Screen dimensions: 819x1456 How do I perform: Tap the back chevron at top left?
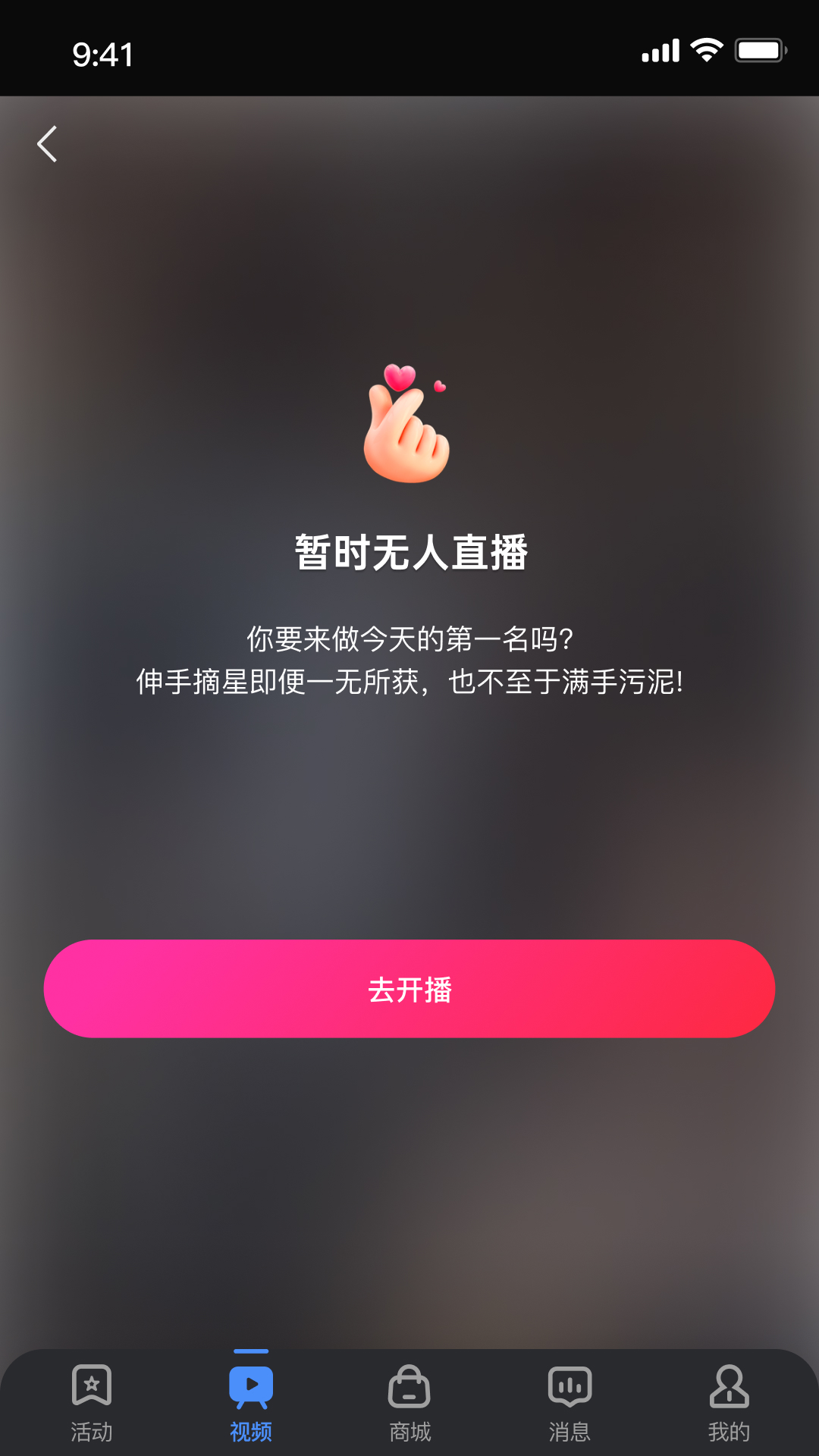(47, 144)
